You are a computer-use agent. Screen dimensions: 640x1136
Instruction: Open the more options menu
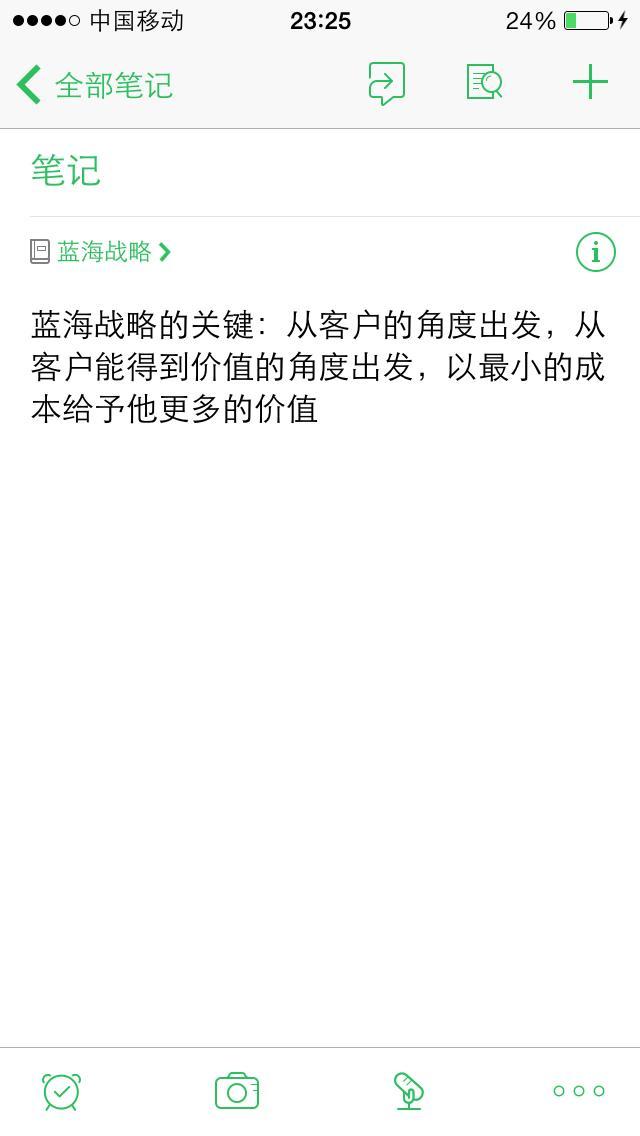click(579, 1091)
